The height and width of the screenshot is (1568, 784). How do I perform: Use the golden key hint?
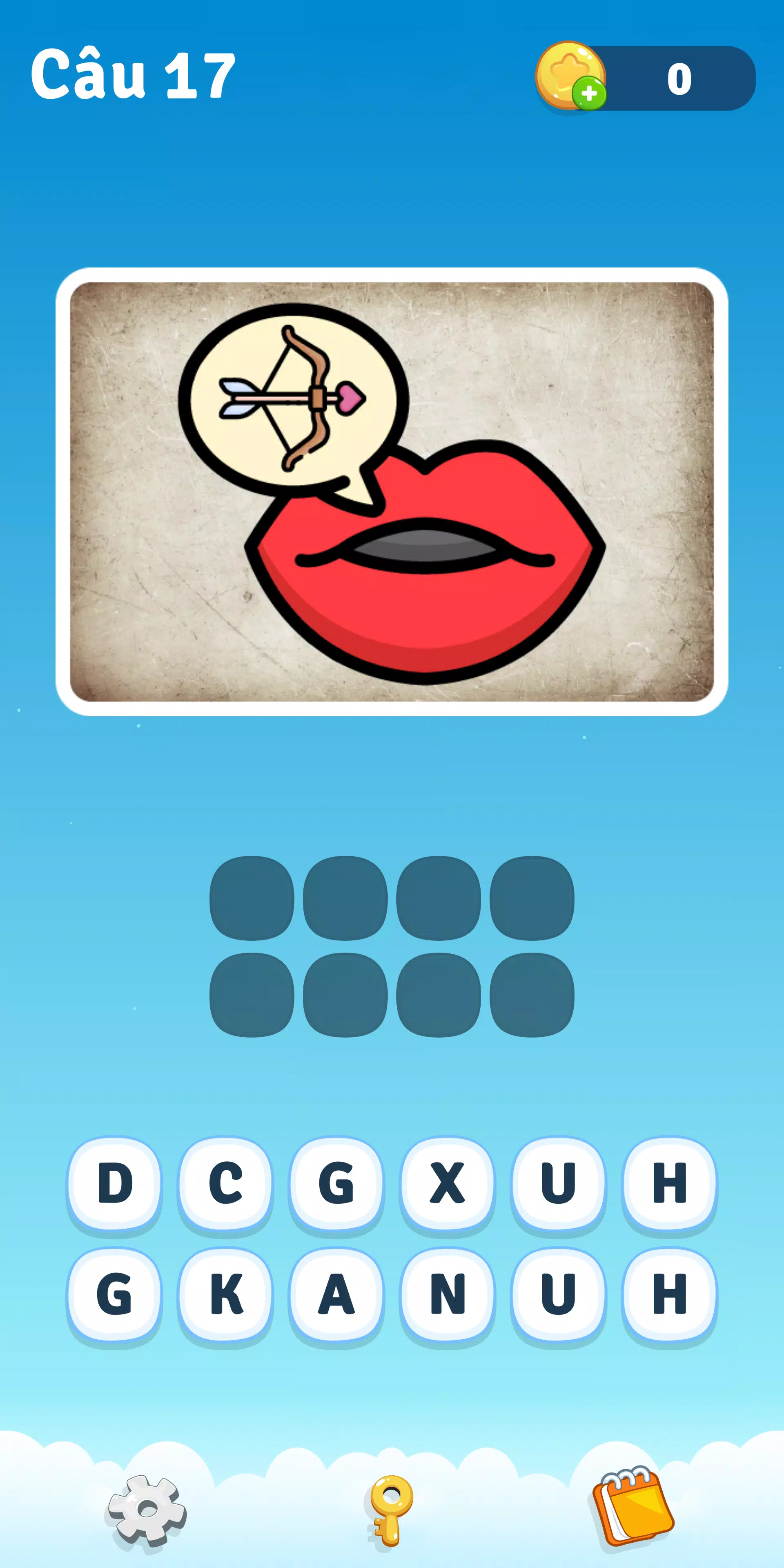pyautogui.click(x=391, y=1510)
